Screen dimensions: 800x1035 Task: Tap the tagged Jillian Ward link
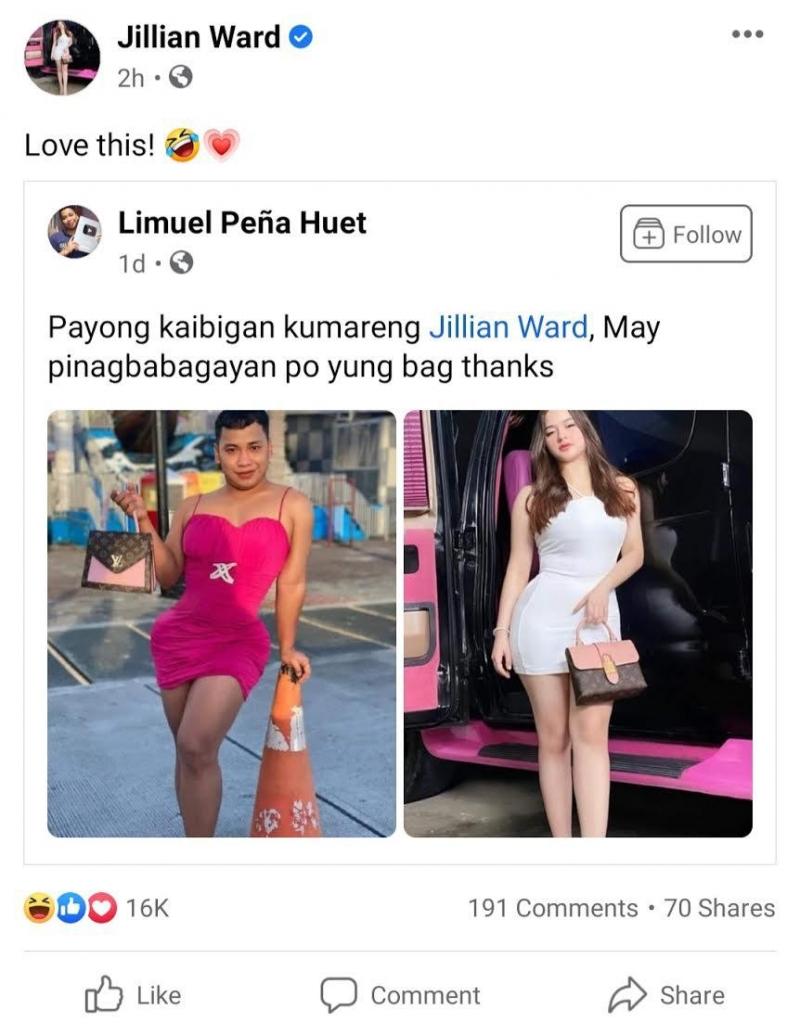point(508,327)
